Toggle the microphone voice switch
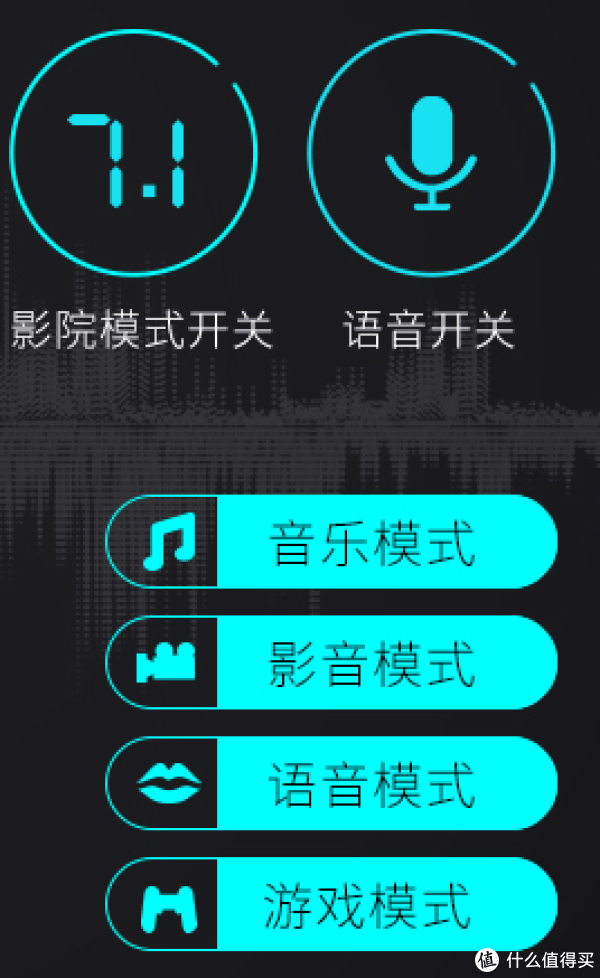Image resolution: width=600 pixels, height=978 pixels. pos(430,153)
